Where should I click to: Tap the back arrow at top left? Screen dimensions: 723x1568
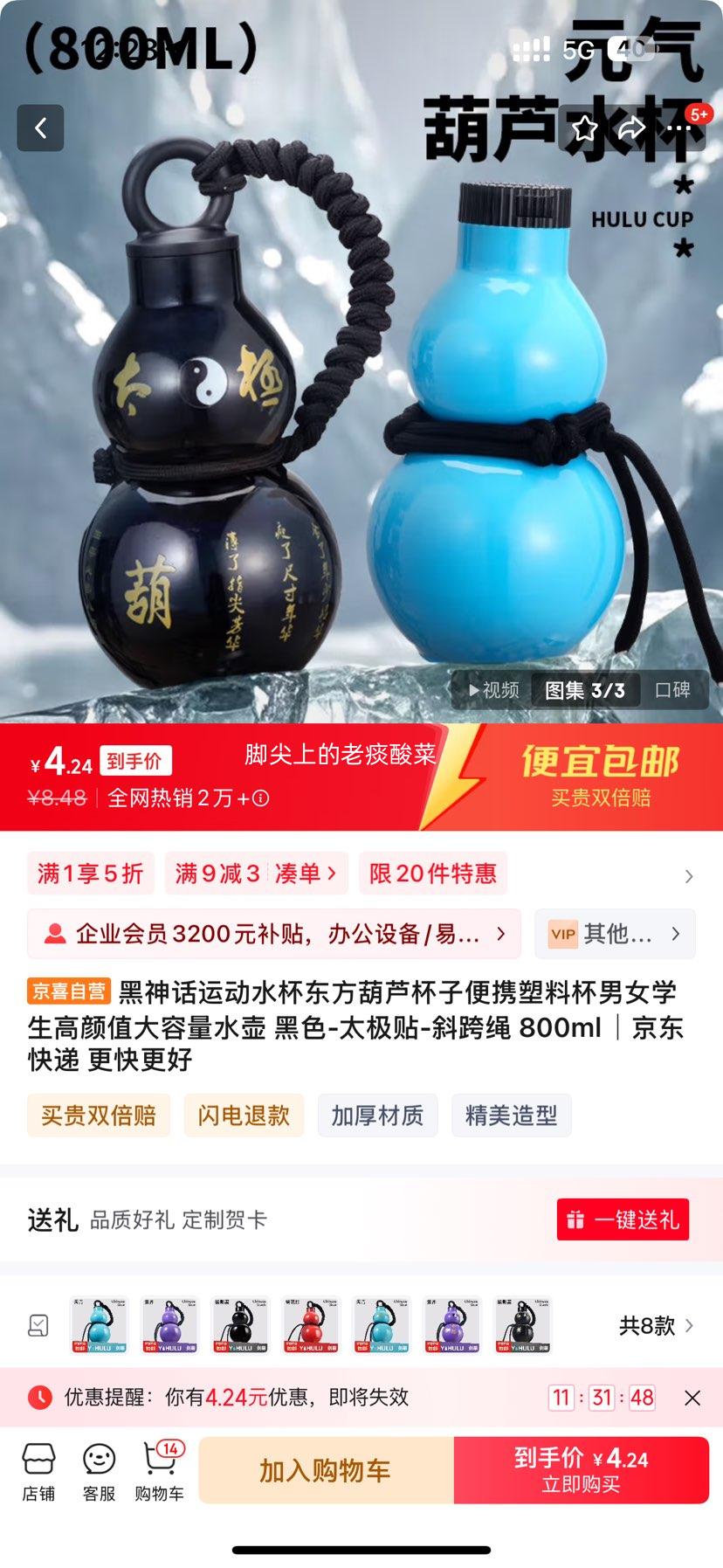[x=40, y=127]
